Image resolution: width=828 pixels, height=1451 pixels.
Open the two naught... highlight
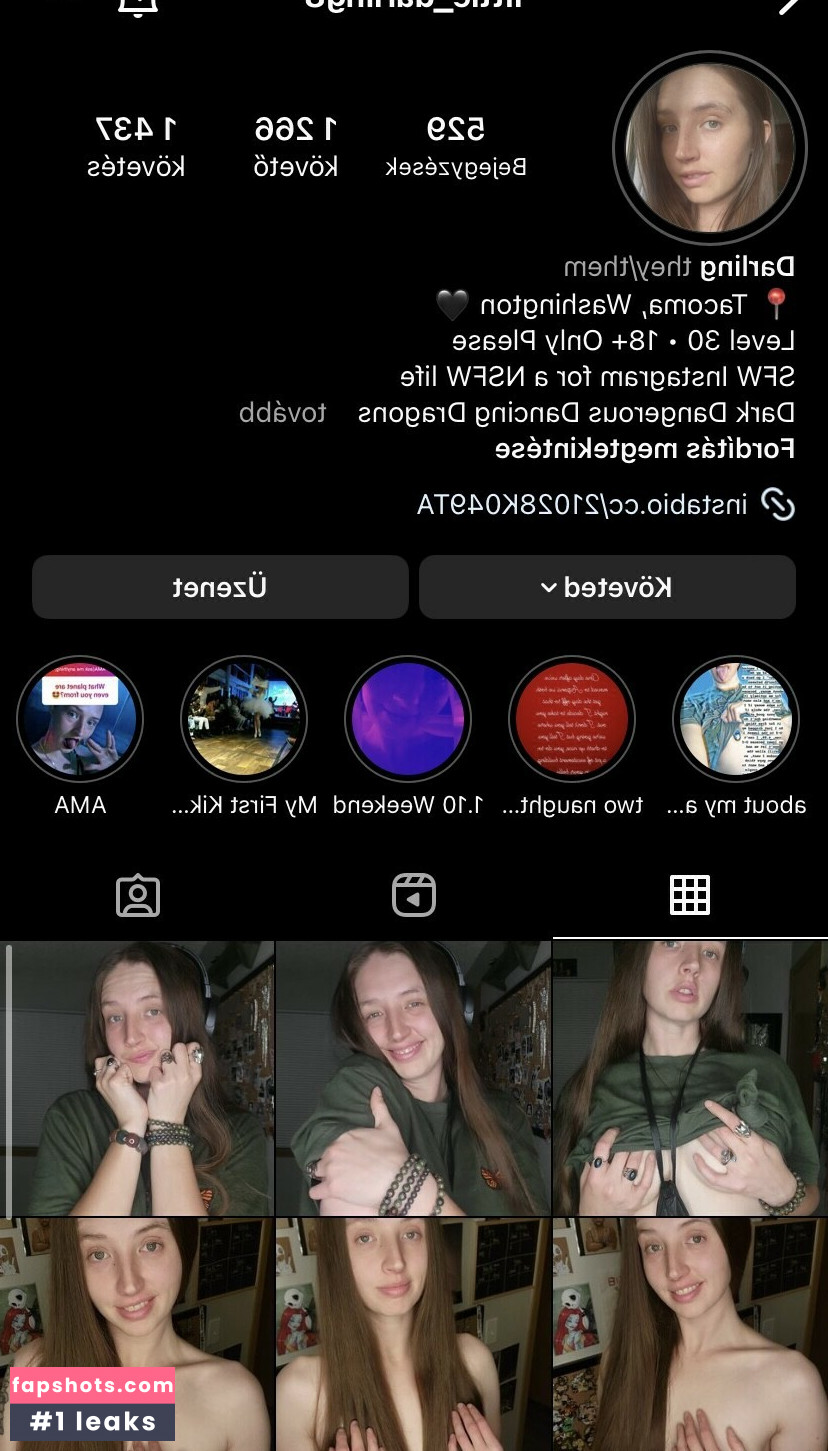point(572,719)
